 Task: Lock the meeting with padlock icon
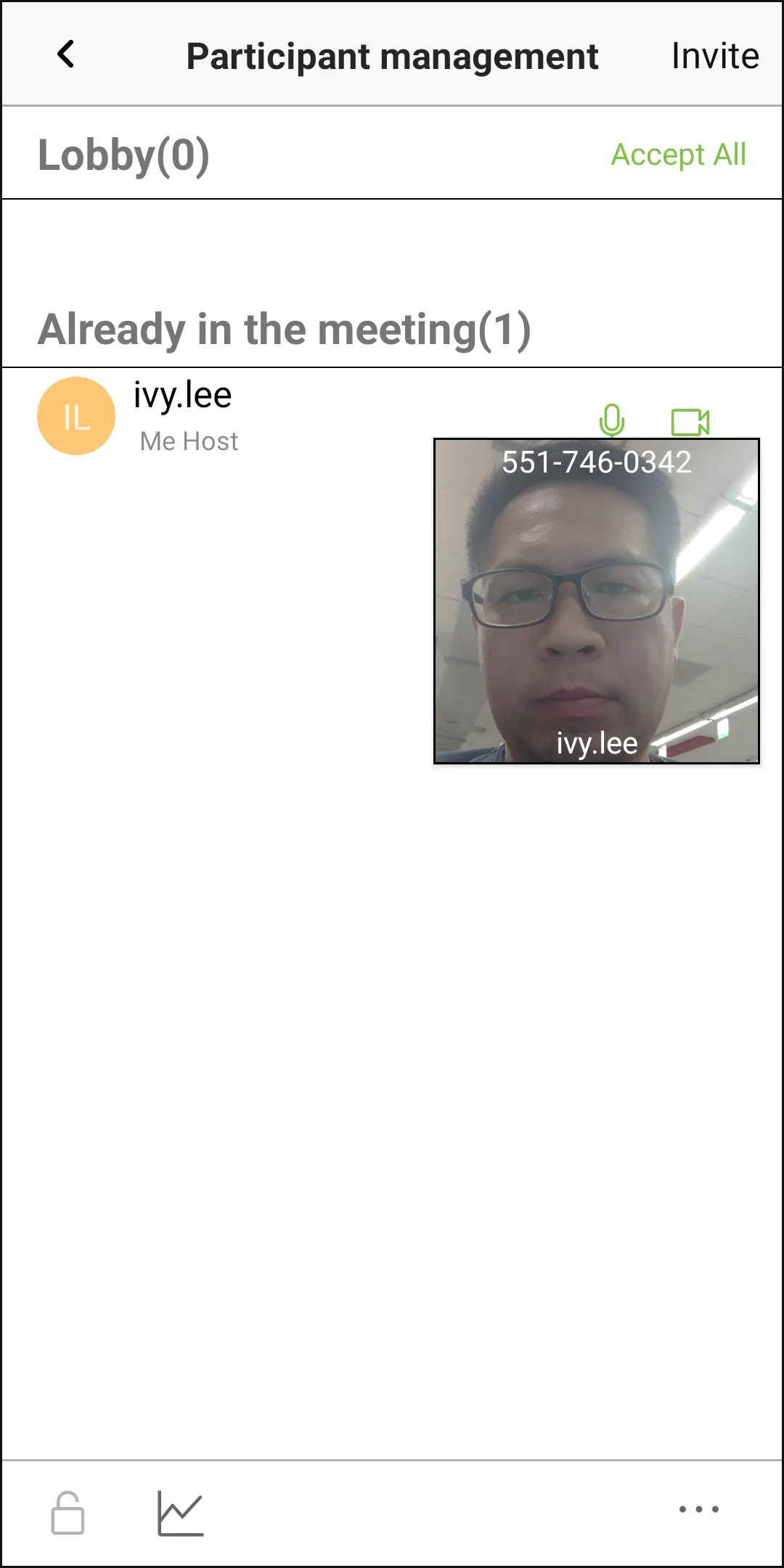[x=68, y=1512]
